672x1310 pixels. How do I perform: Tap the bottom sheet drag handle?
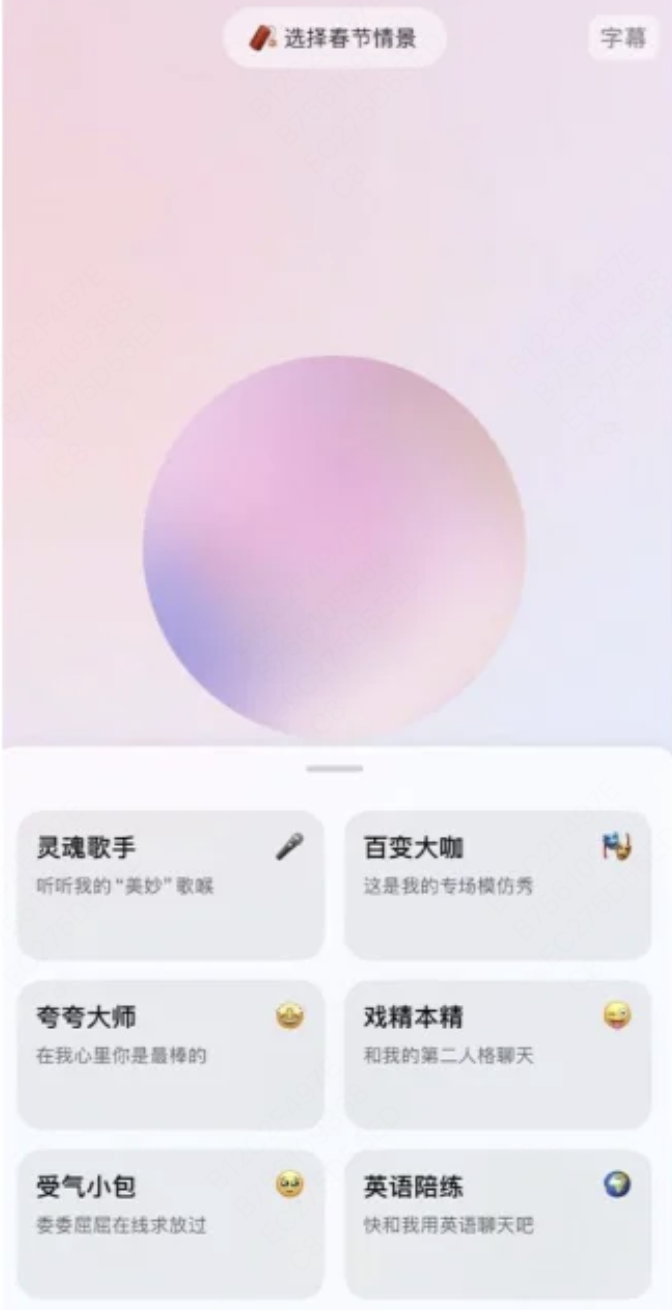pos(335,769)
